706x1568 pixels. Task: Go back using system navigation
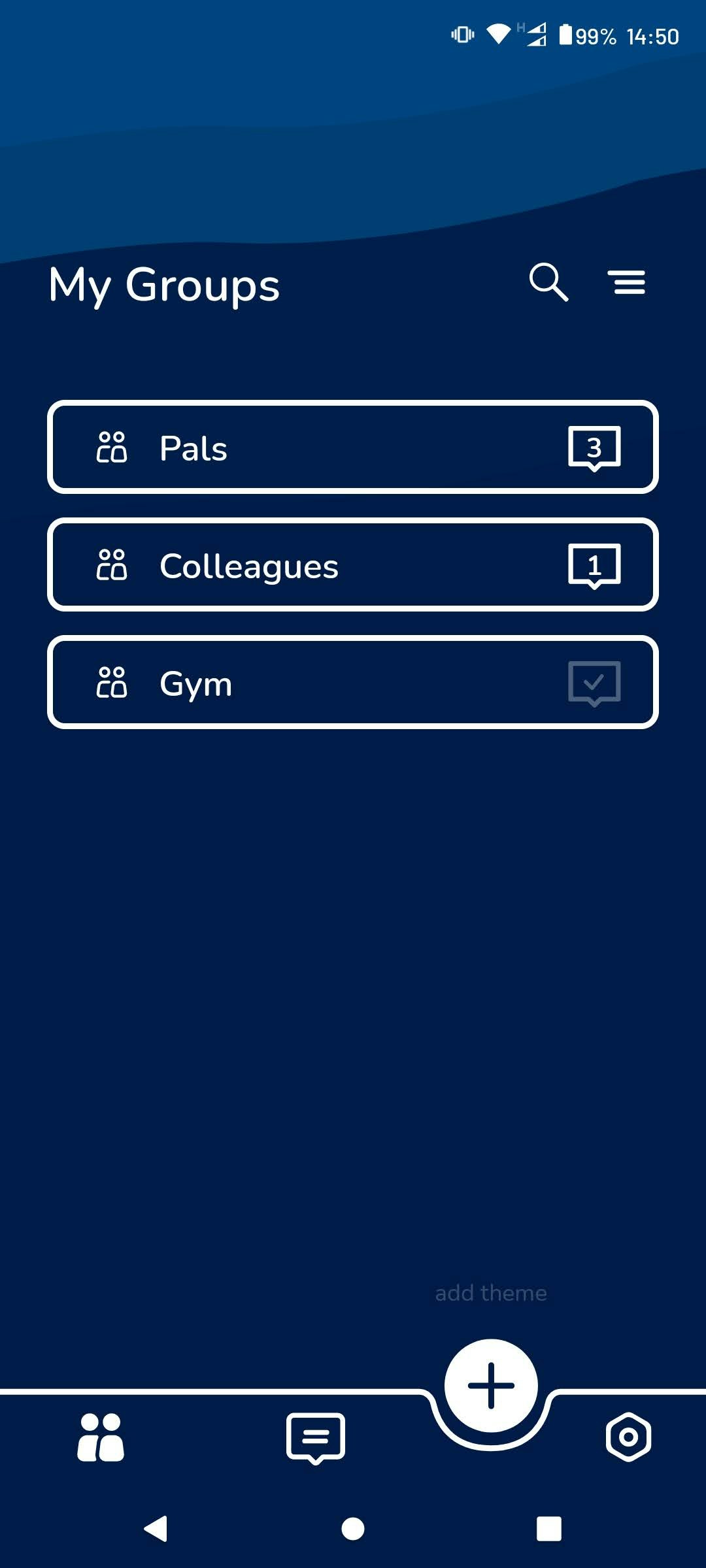click(x=156, y=1529)
